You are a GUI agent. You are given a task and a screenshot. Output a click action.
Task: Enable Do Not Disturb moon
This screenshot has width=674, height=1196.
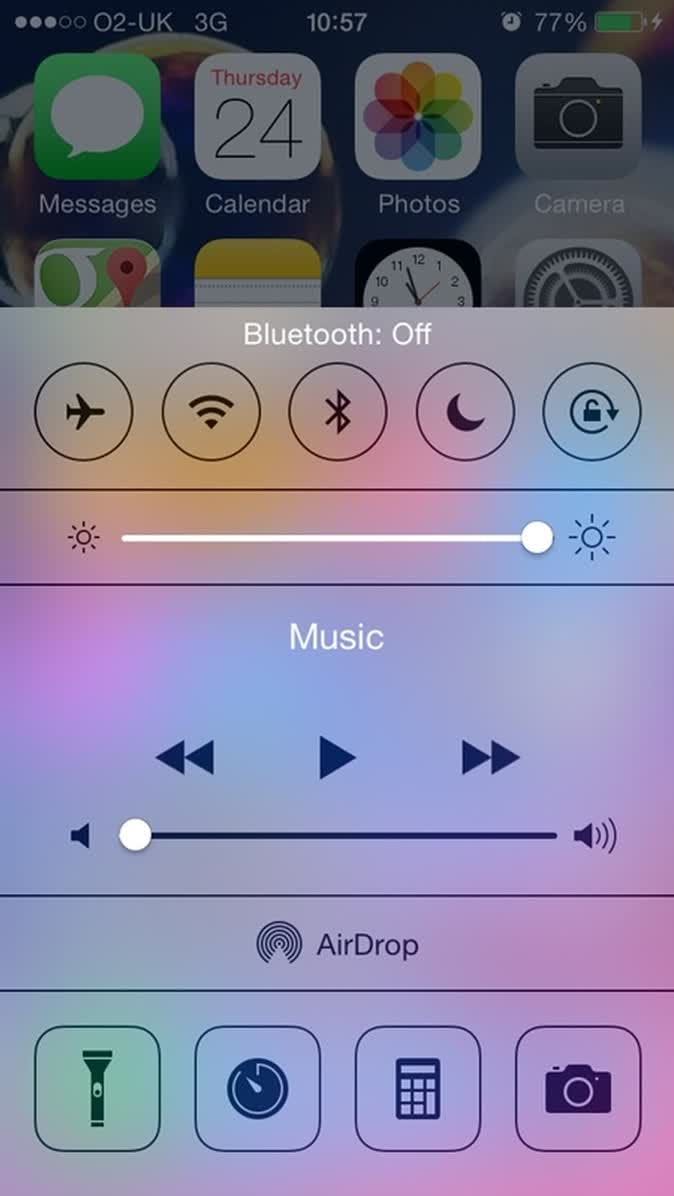465,411
